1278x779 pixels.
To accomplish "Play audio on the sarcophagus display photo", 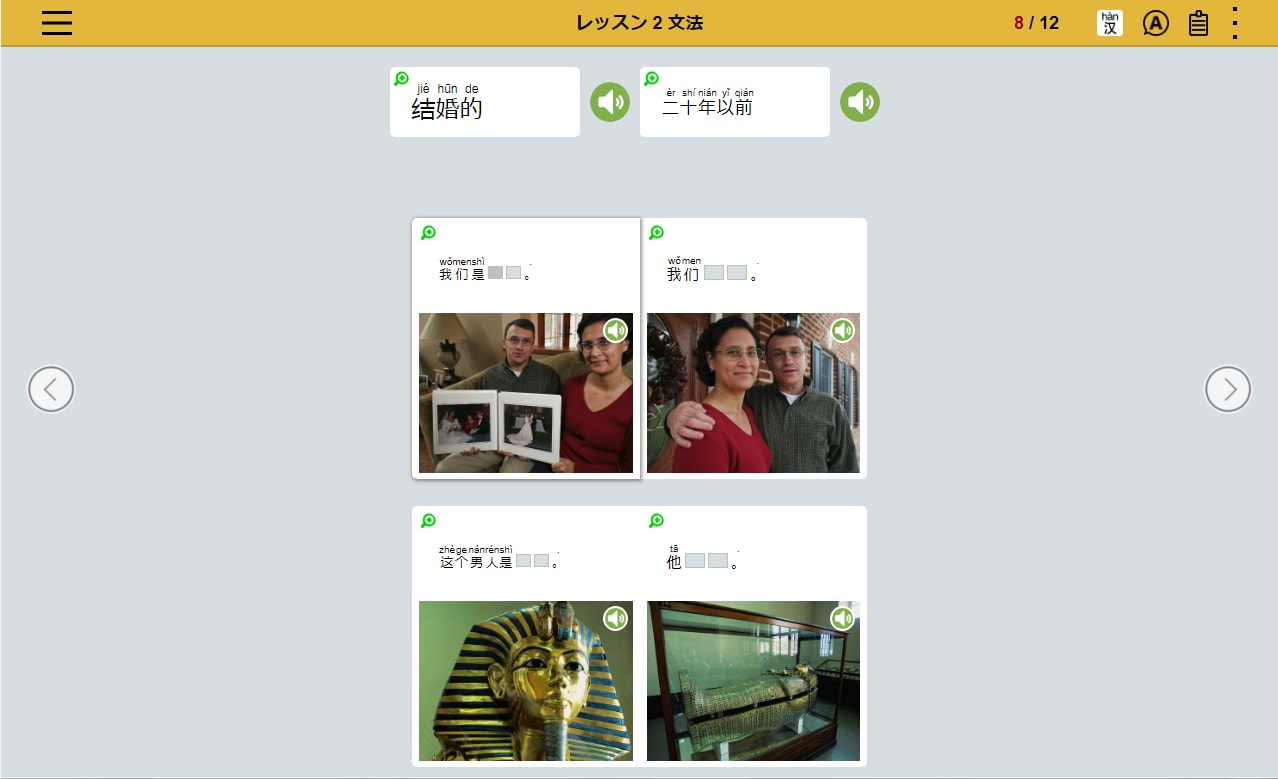I will [x=843, y=619].
